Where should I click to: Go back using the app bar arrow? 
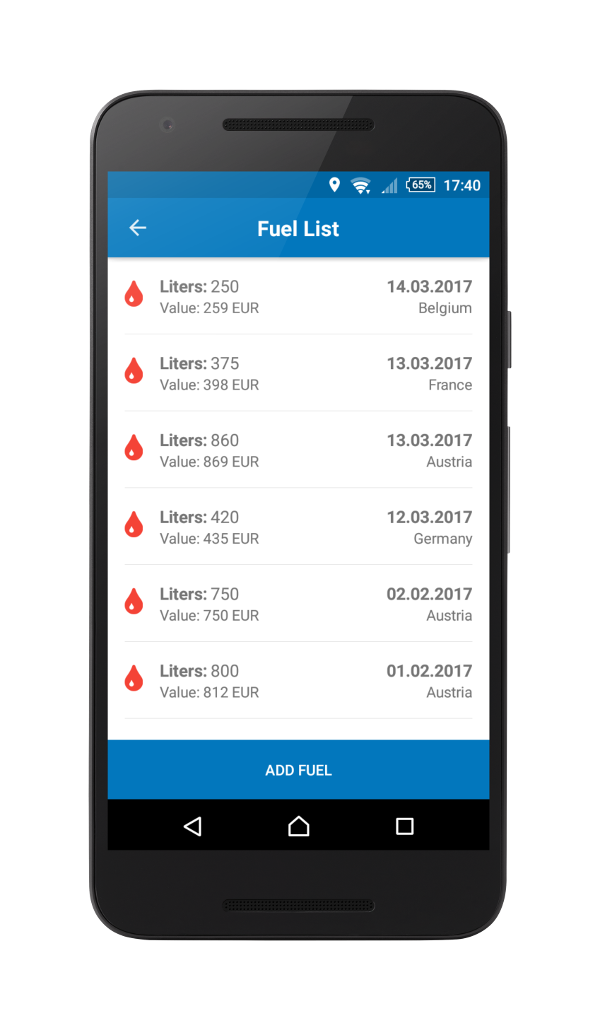(x=138, y=228)
